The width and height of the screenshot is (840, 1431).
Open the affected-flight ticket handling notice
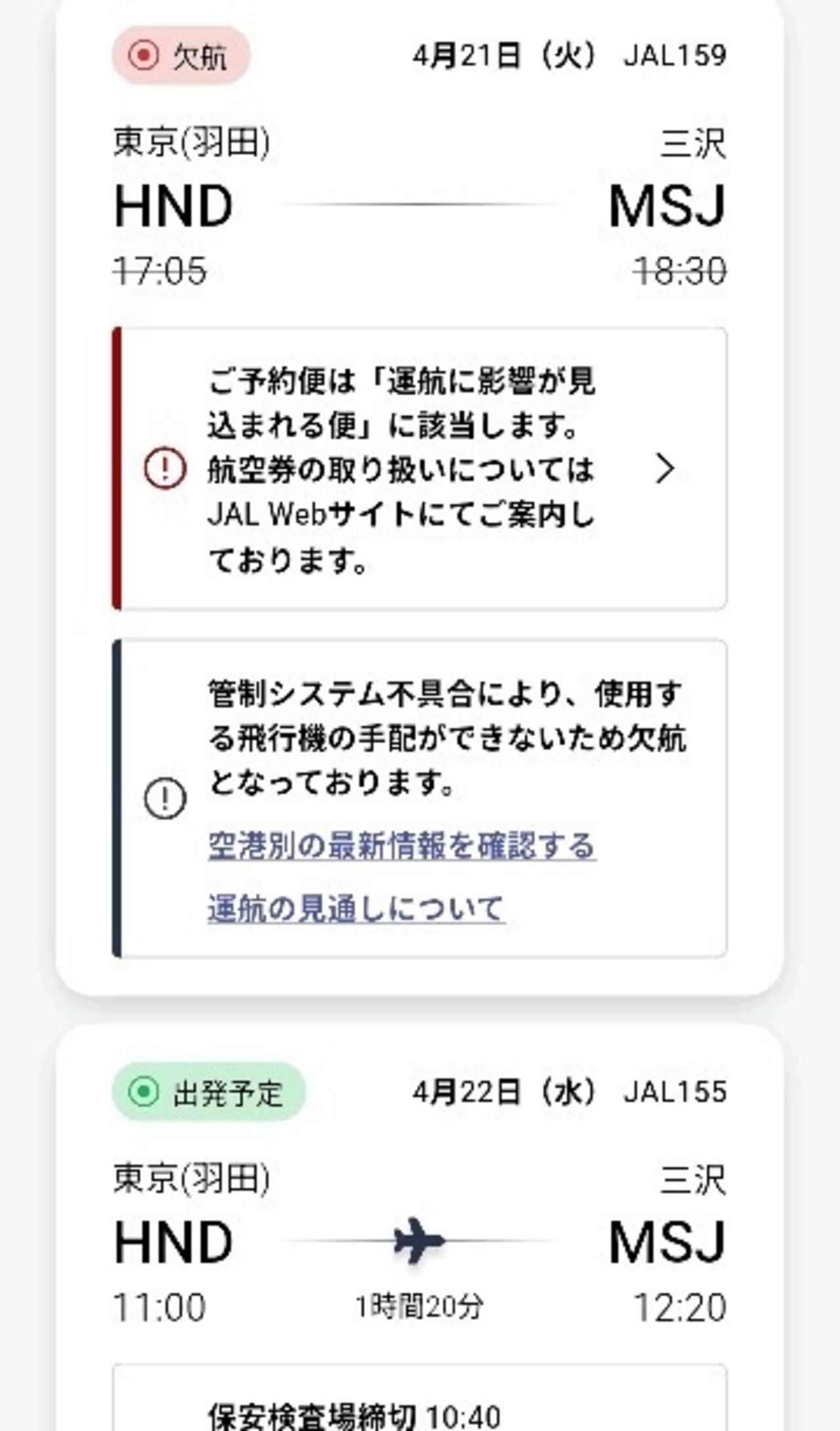(x=420, y=469)
